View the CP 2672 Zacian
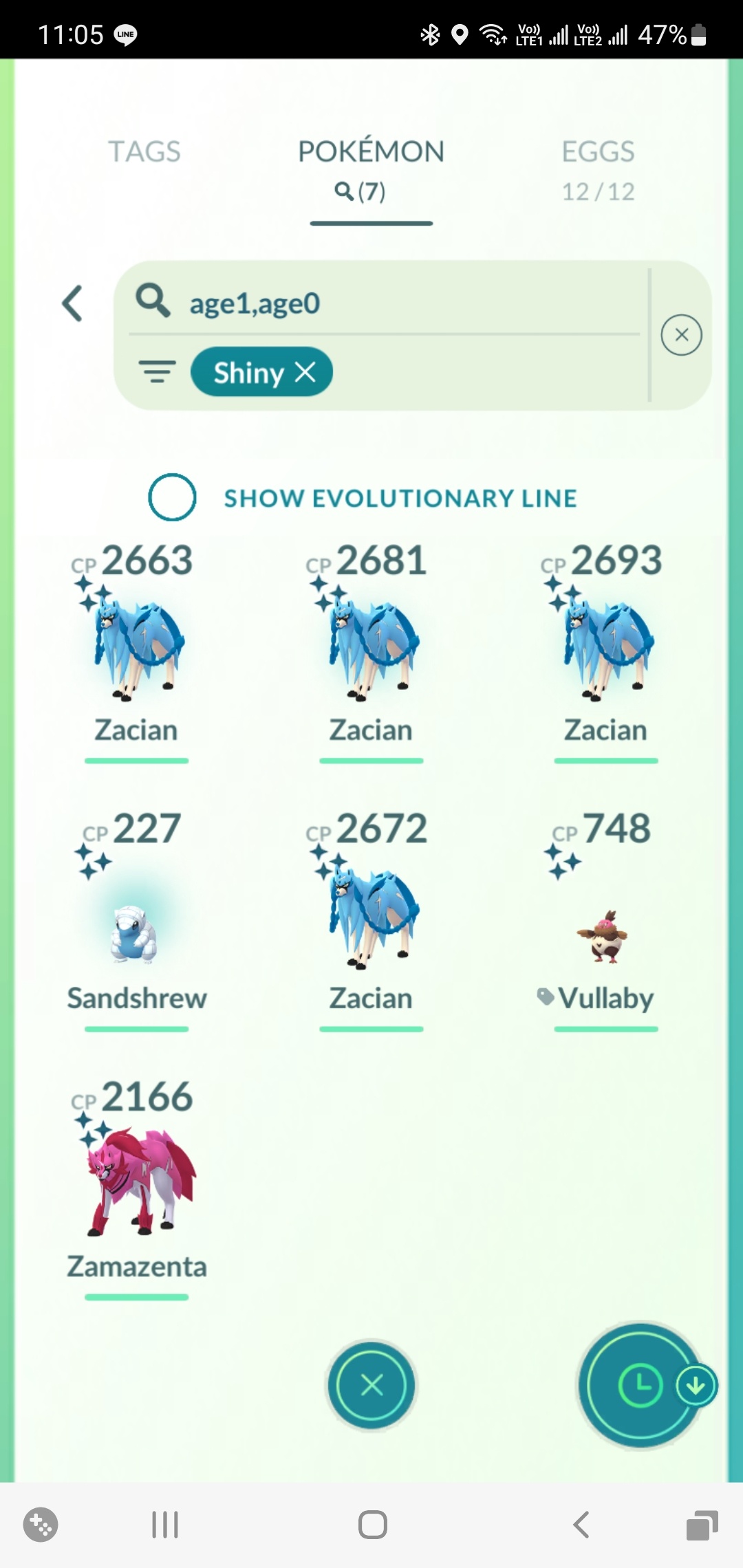This screenshot has height=1568, width=743. [371, 919]
